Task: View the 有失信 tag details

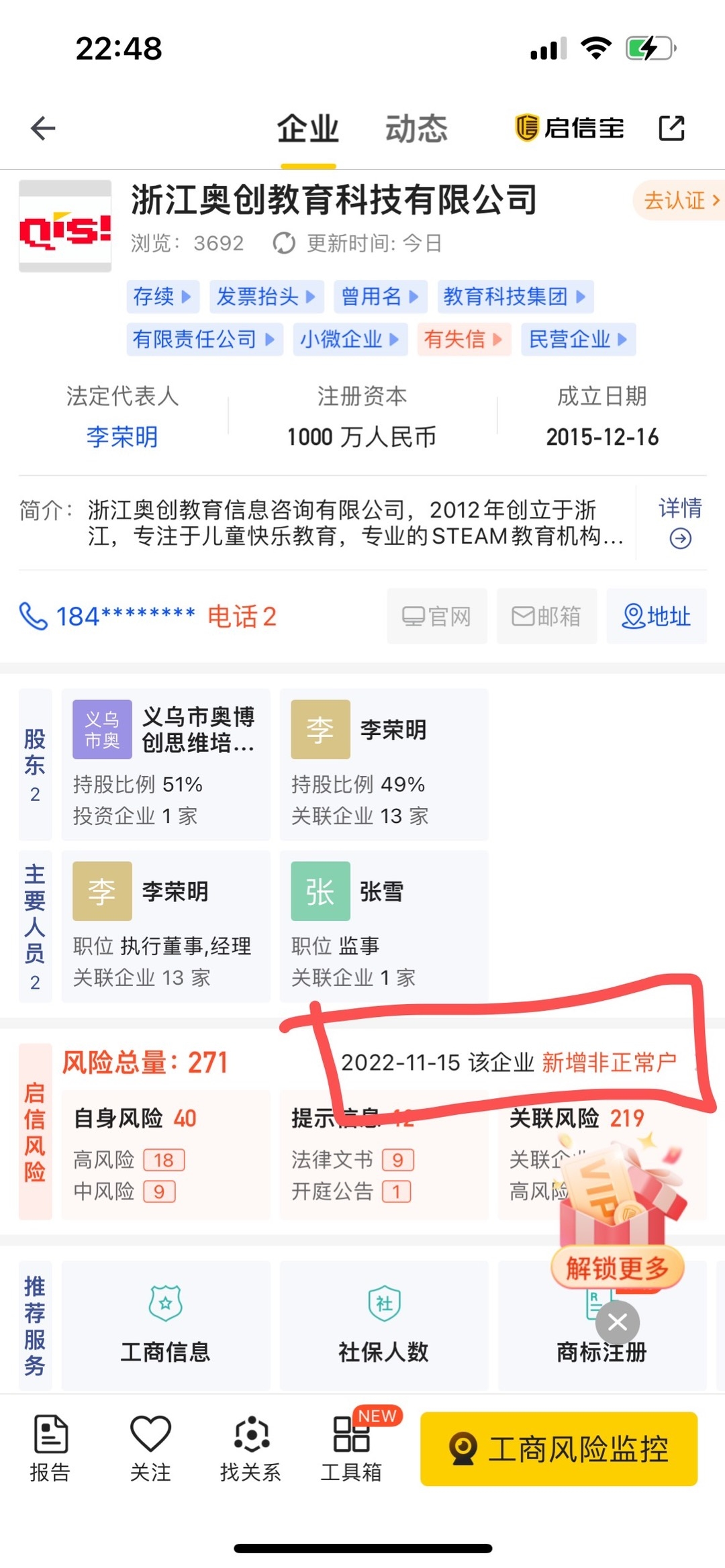Action: pos(463,339)
